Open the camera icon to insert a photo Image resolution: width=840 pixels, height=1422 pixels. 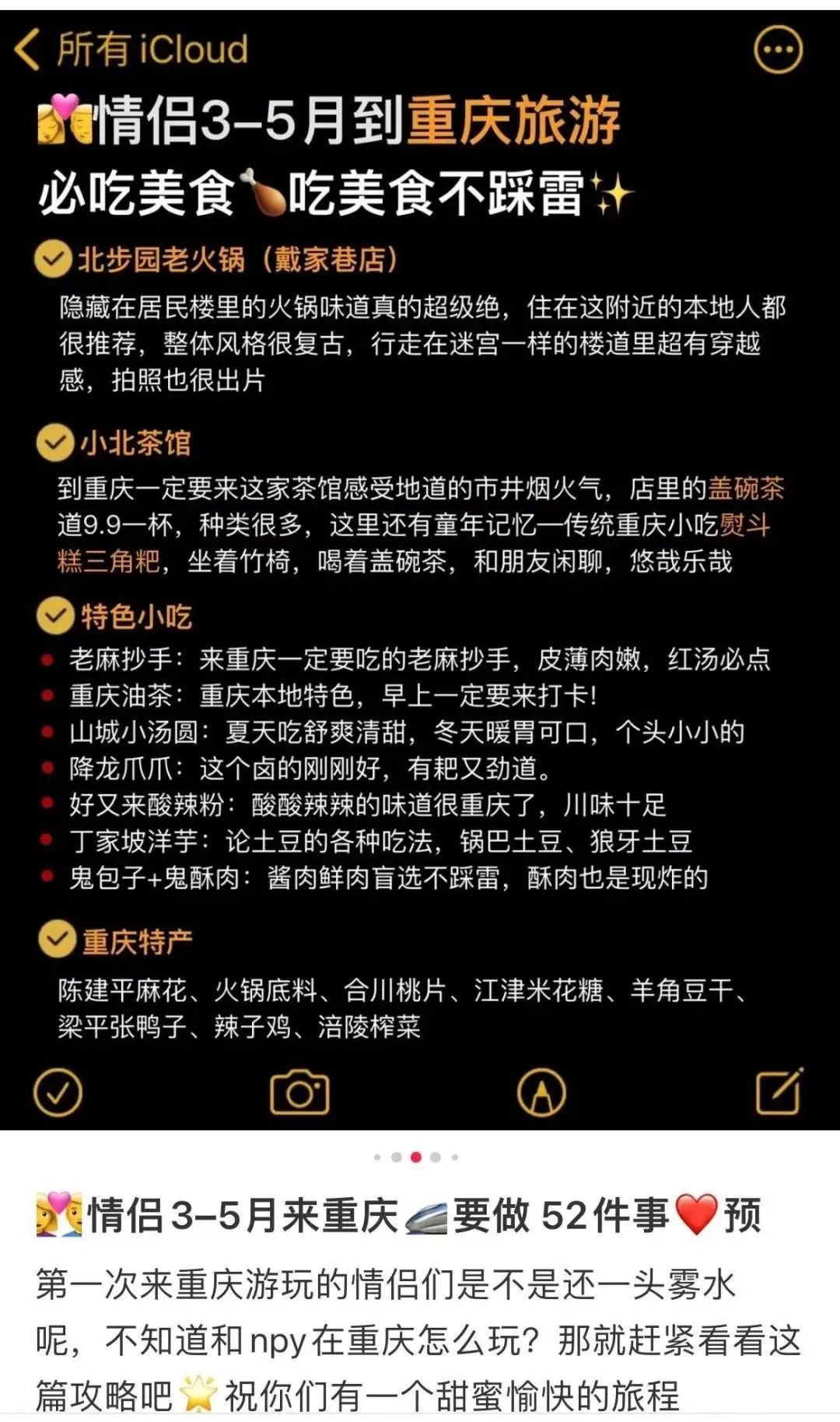[x=299, y=1092]
